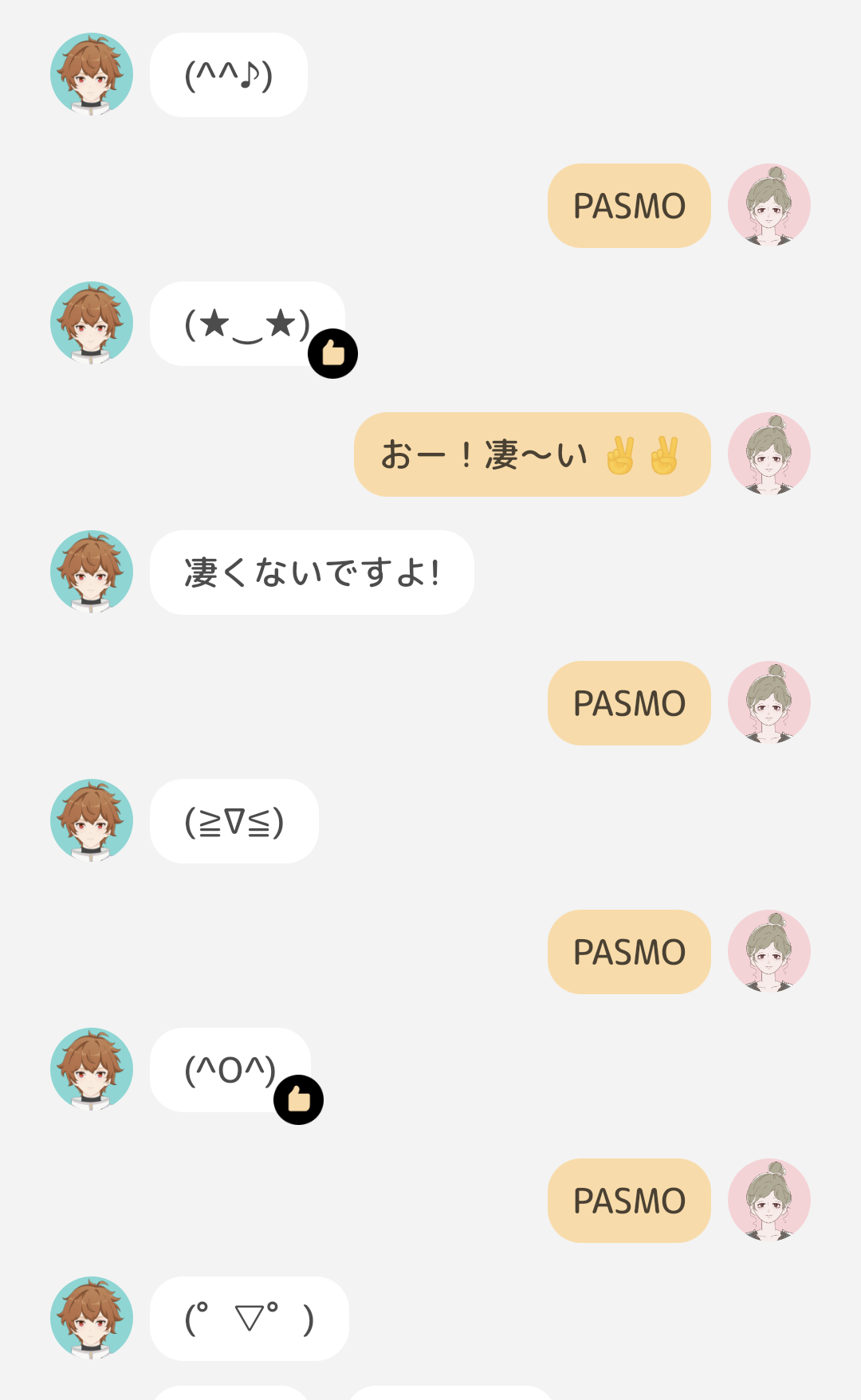Open sender avatar beside 凄くないですよ! message
This screenshot has width=861, height=1400.
tap(92, 572)
